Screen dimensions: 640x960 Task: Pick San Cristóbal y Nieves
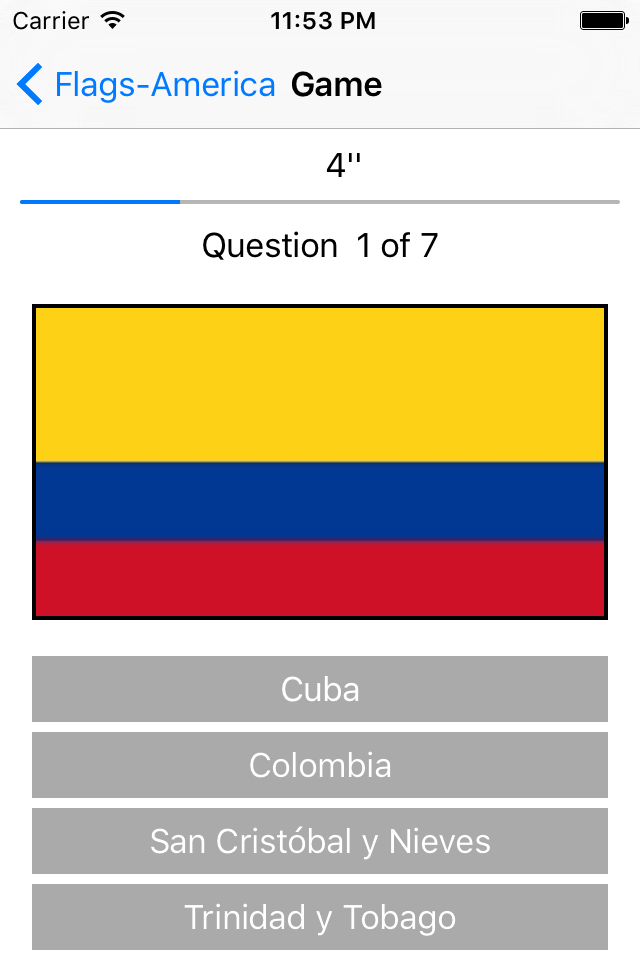tap(320, 841)
